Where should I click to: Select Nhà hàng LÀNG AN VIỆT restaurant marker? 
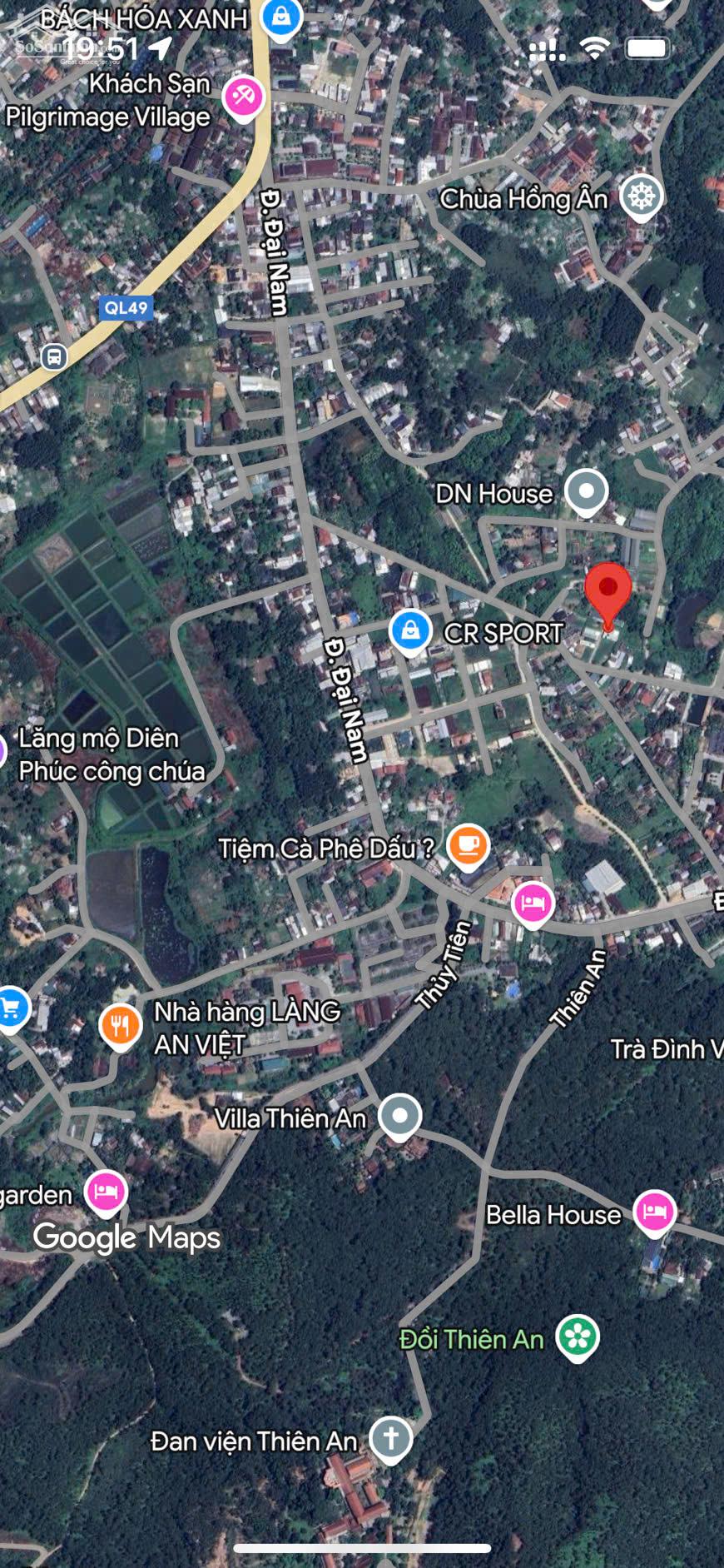click(x=120, y=1026)
